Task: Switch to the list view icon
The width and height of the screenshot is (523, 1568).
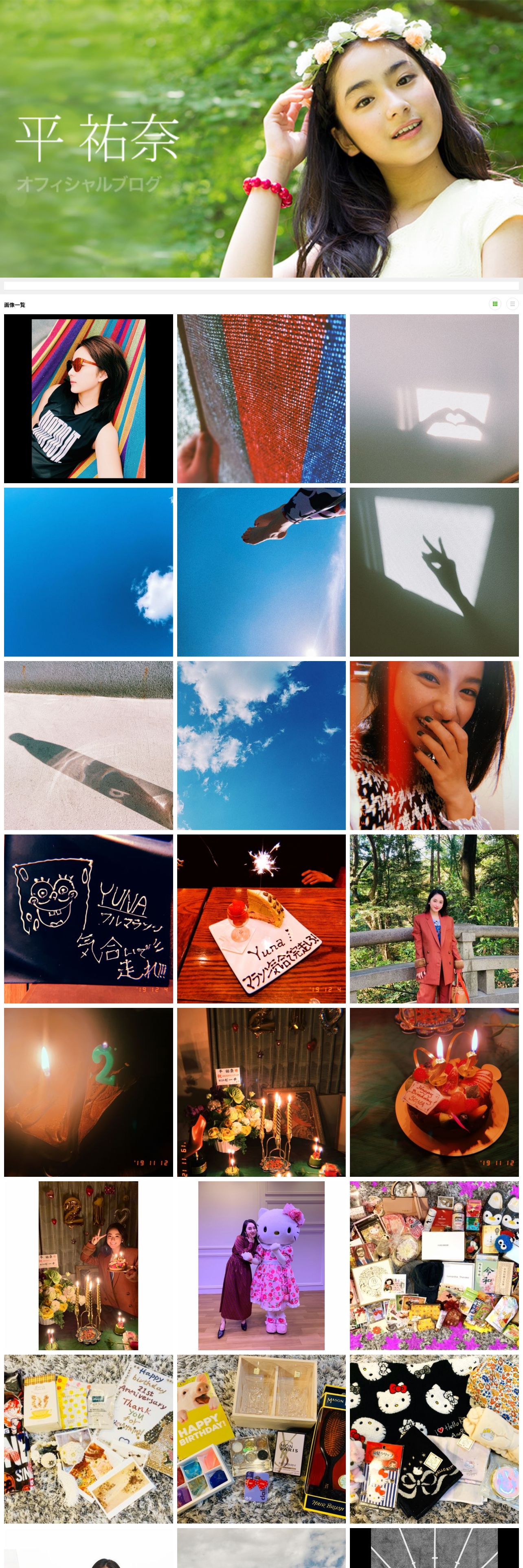Action: pyautogui.click(x=512, y=304)
